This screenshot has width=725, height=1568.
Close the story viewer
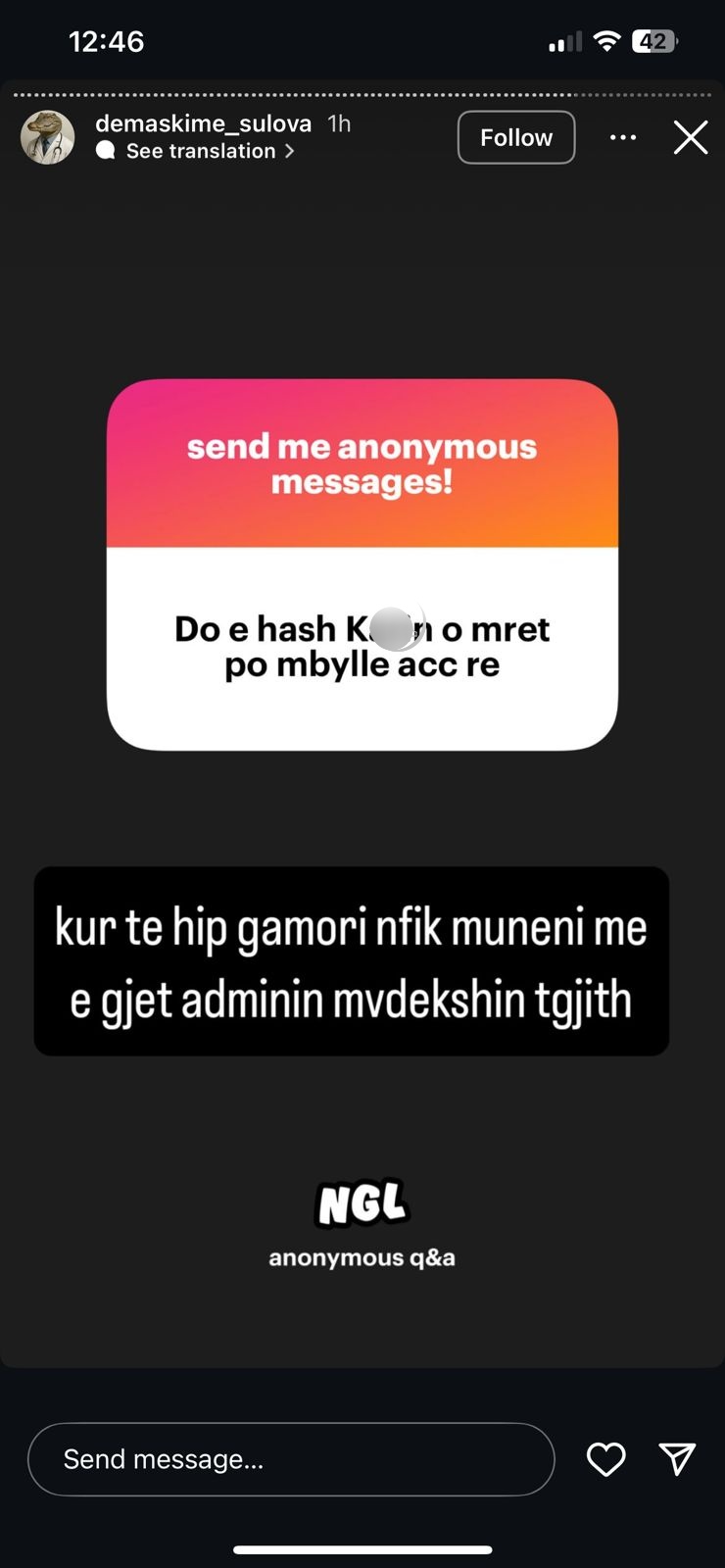click(691, 138)
